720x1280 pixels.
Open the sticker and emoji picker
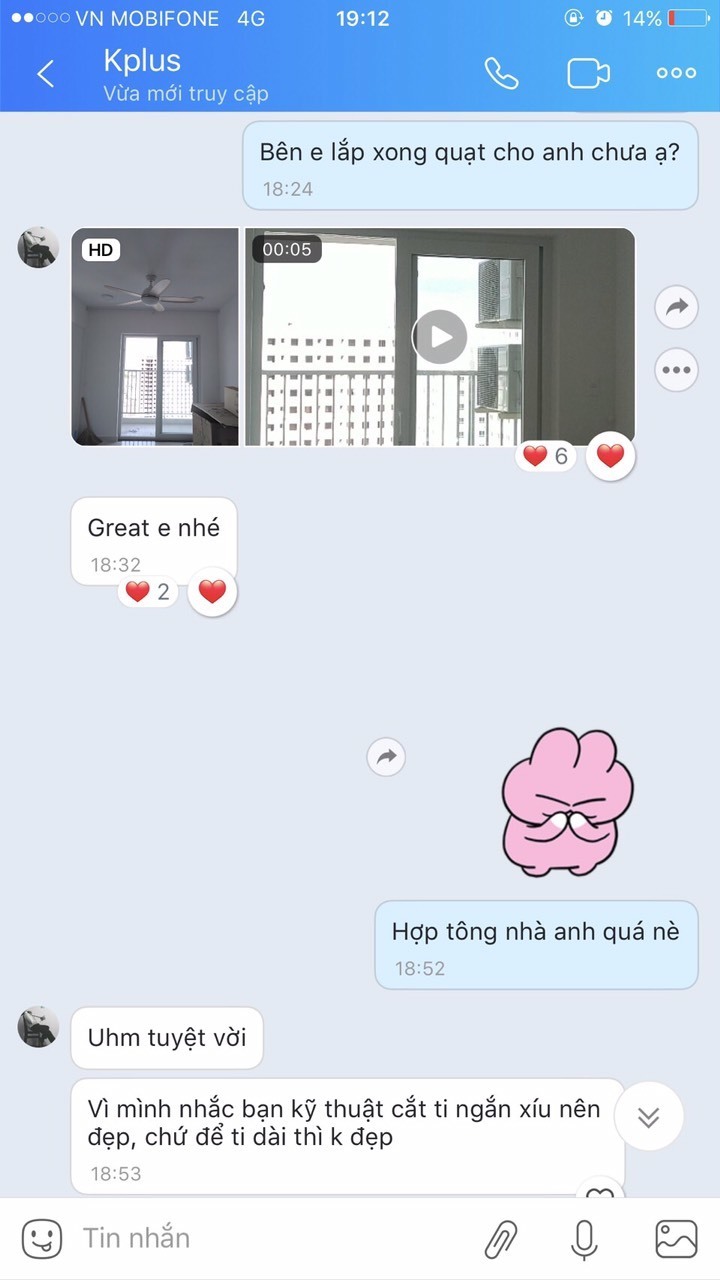pyautogui.click(x=42, y=1239)
